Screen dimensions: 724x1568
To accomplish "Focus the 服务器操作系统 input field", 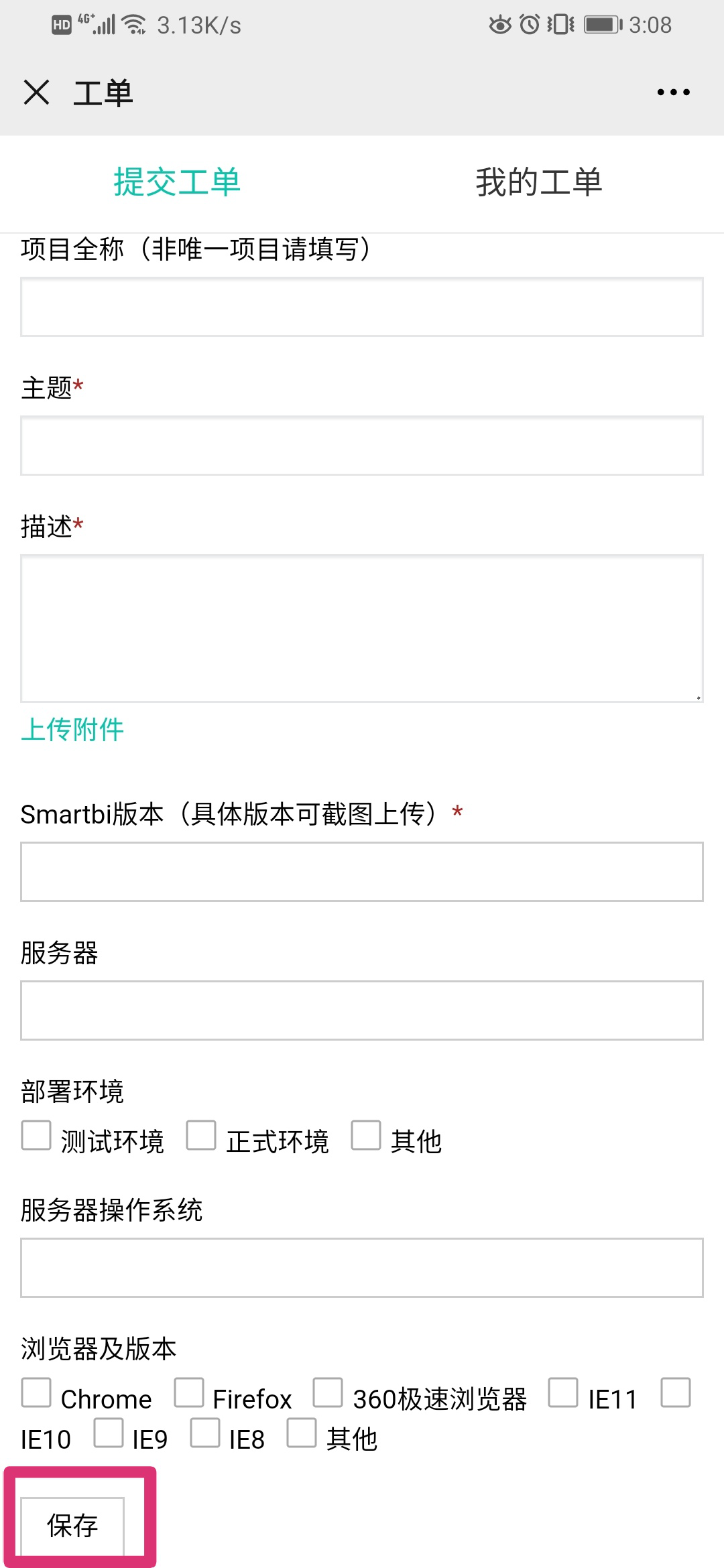I will coord(362,1268).
